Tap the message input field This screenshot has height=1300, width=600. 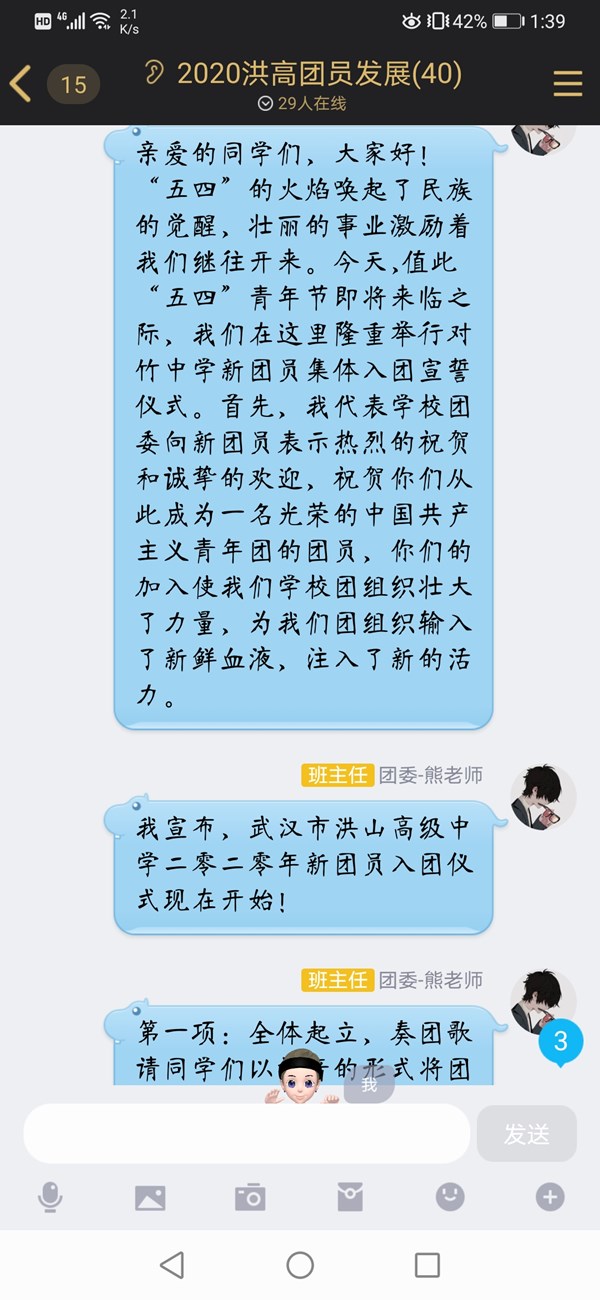pos(246,1133)
